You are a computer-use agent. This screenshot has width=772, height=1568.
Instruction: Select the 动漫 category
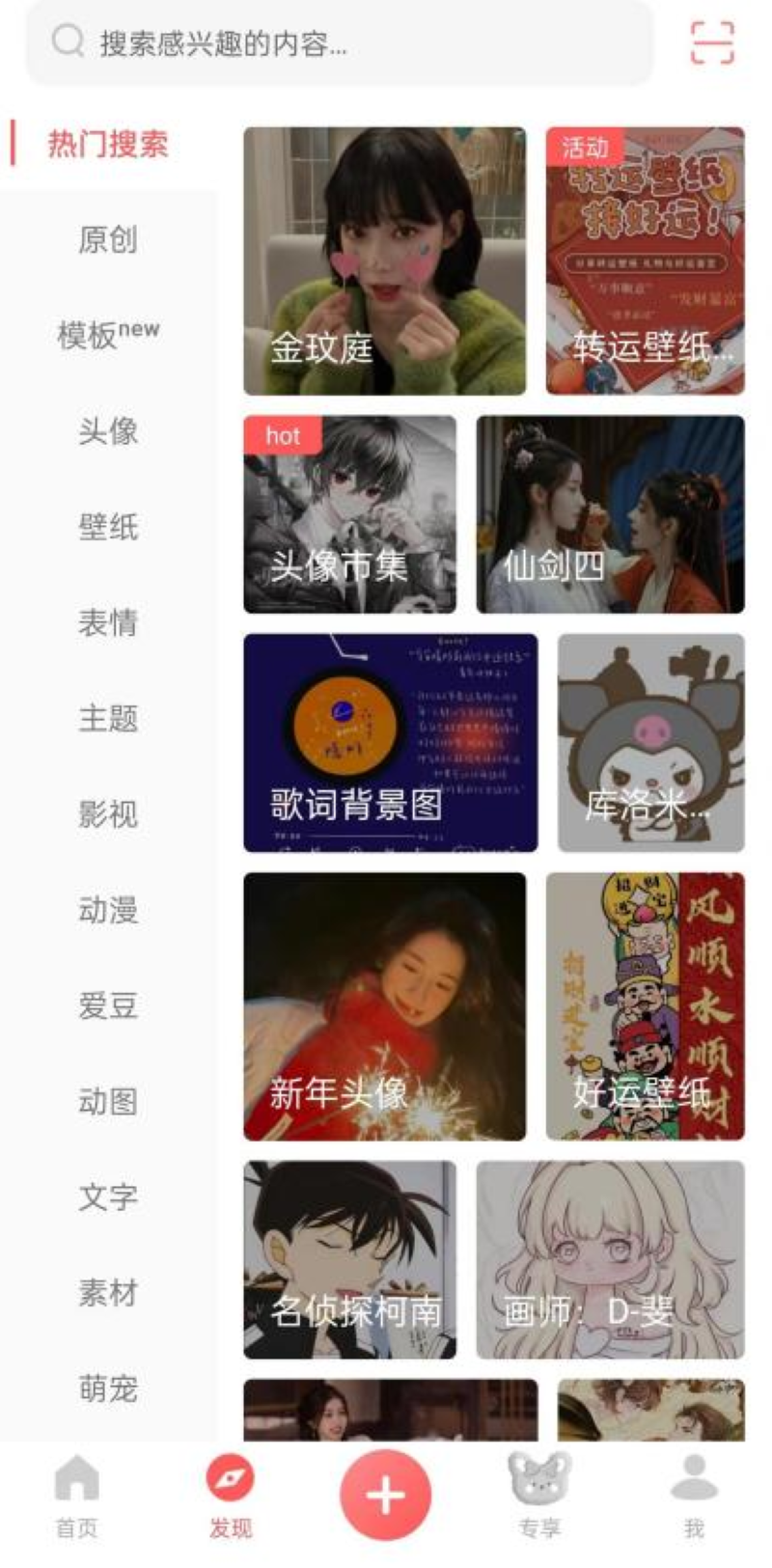(x=108, y=910)
